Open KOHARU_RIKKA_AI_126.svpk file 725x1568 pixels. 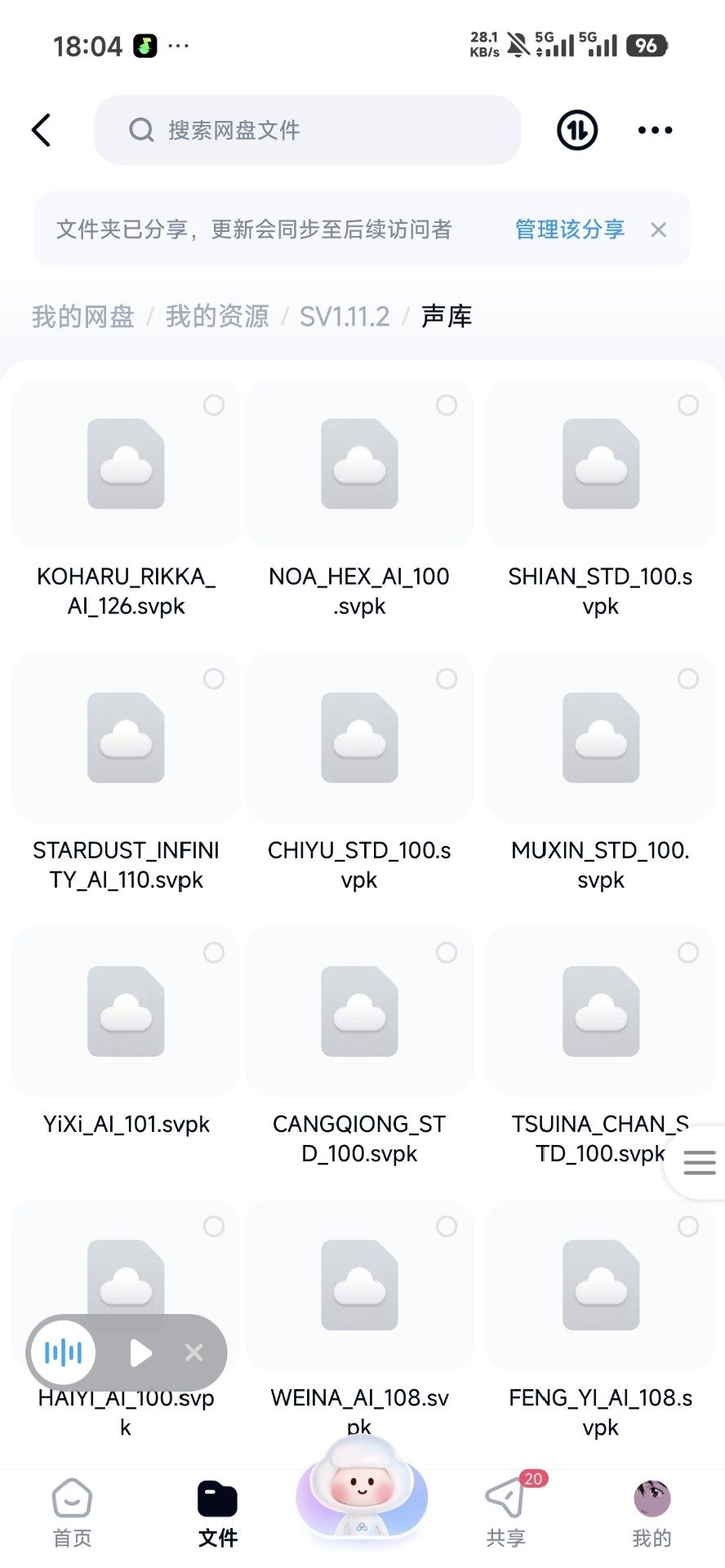[126, 464]
